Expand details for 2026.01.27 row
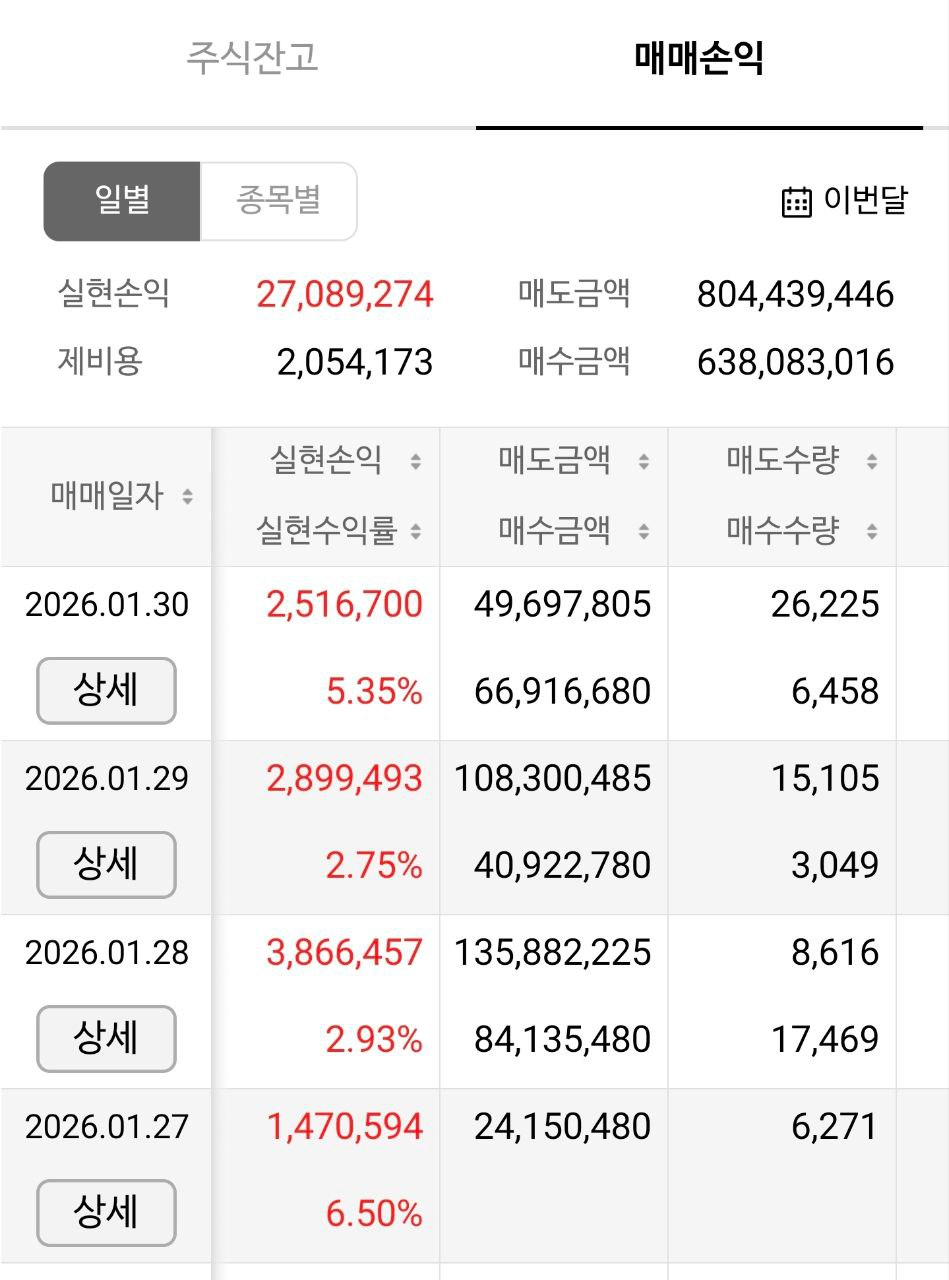 pos(106,1213)
